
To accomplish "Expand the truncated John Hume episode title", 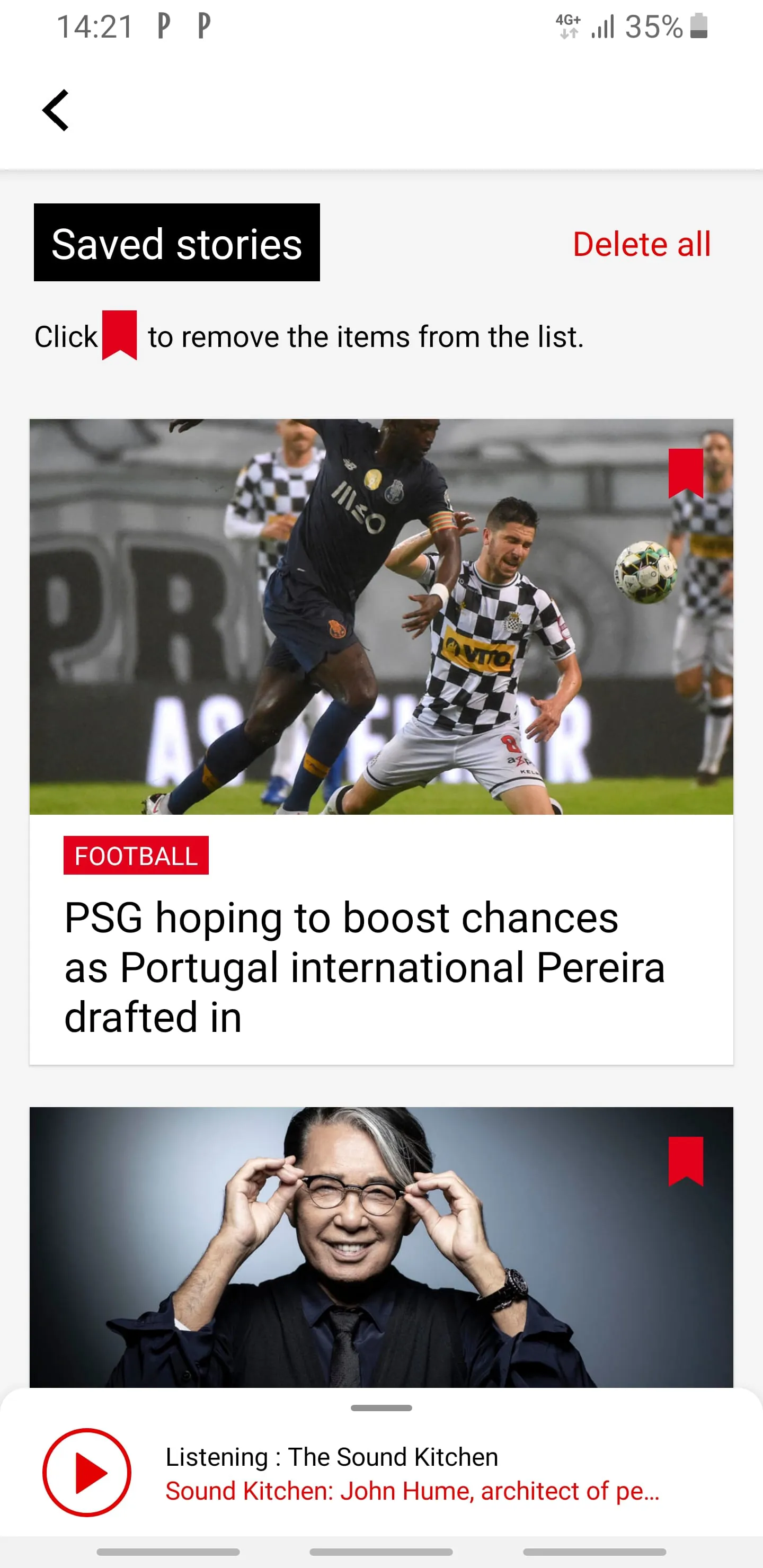I will coord(413,1491).
